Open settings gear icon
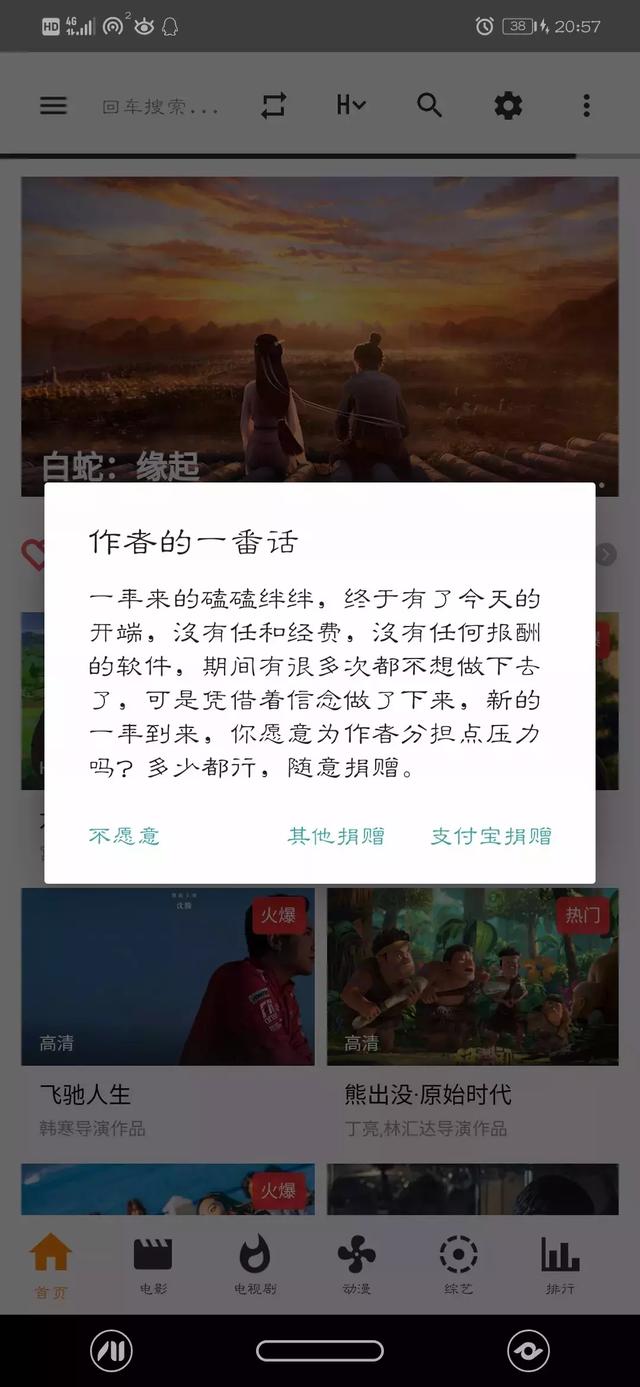 click(x=508, y=105)
